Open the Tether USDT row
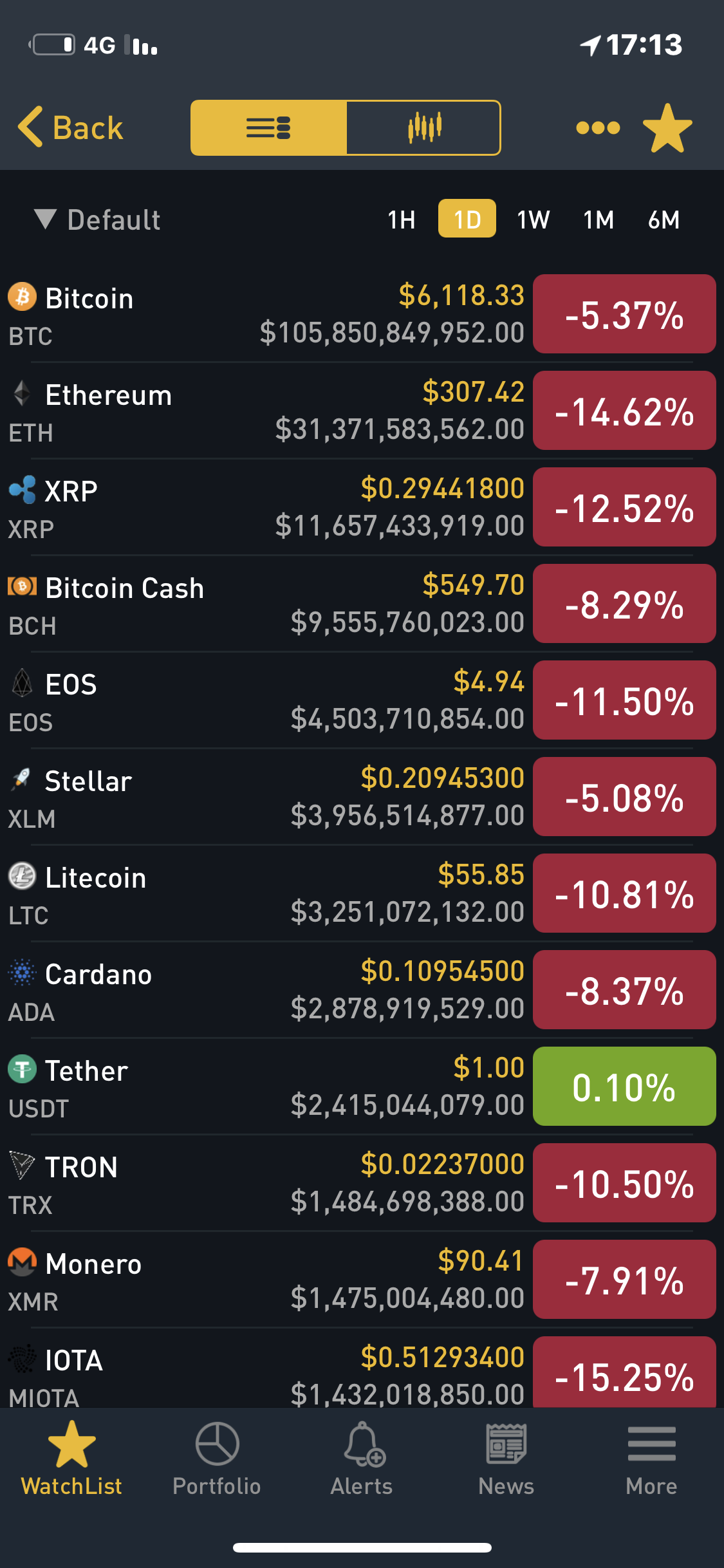Screen dimensions: 724x1568 (362, 1087)
